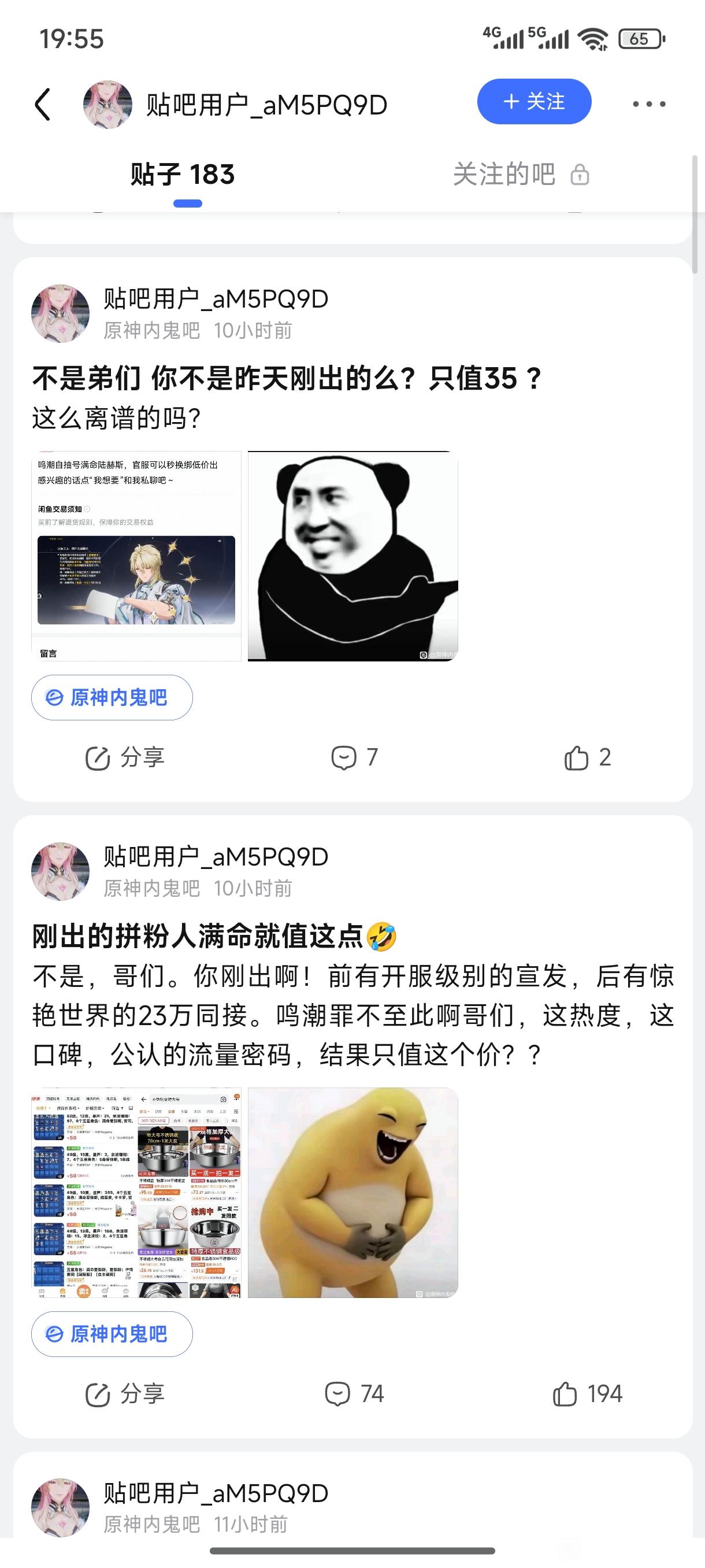Go back with the top-left arrow
Image resolution: width=705 pixels, height=1568 pixels.
43,104
